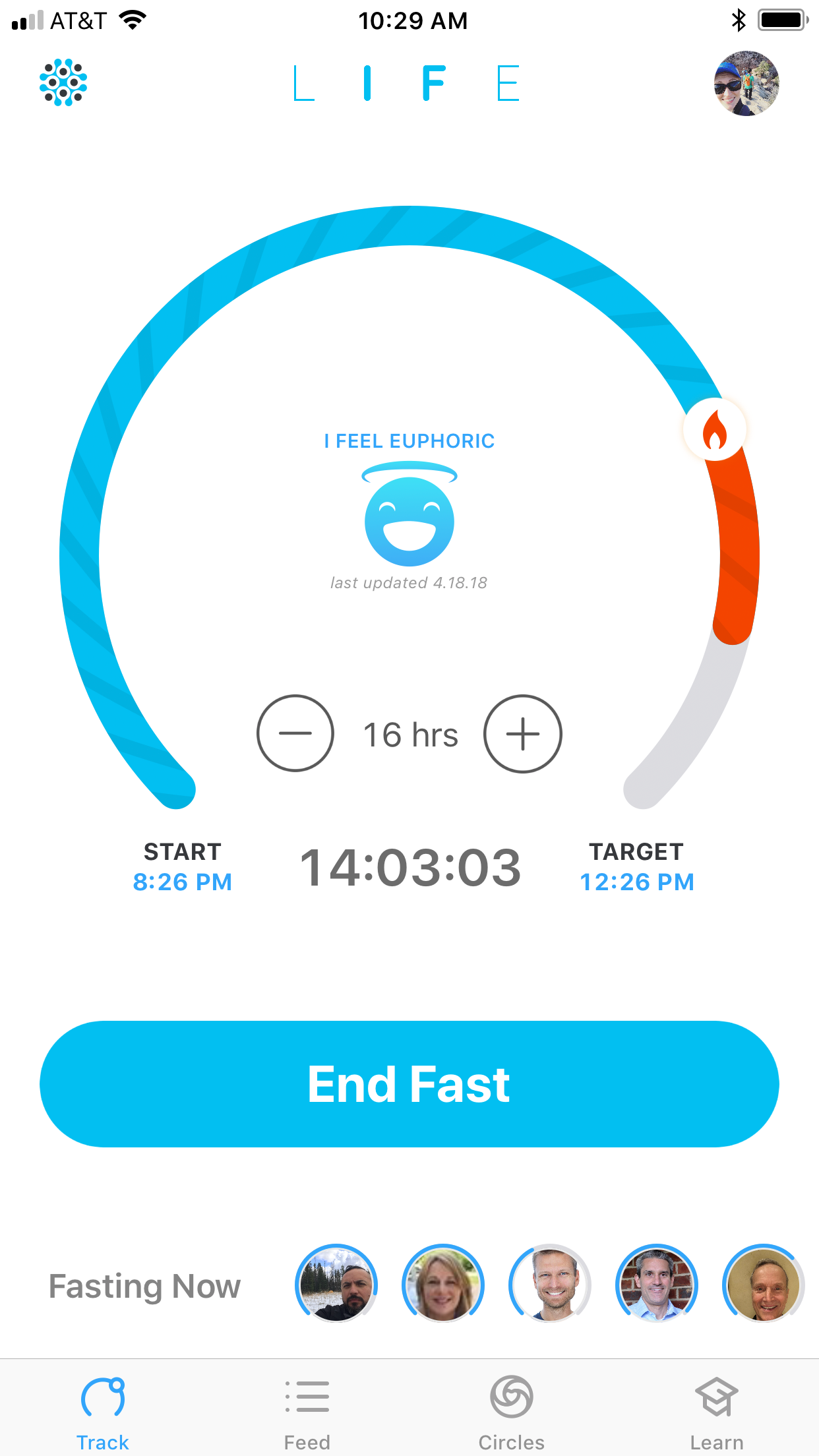This screenshot has width=819, height=1456.
Task: Decrease the fasting goal with the minus button
Action: [295, 733]
